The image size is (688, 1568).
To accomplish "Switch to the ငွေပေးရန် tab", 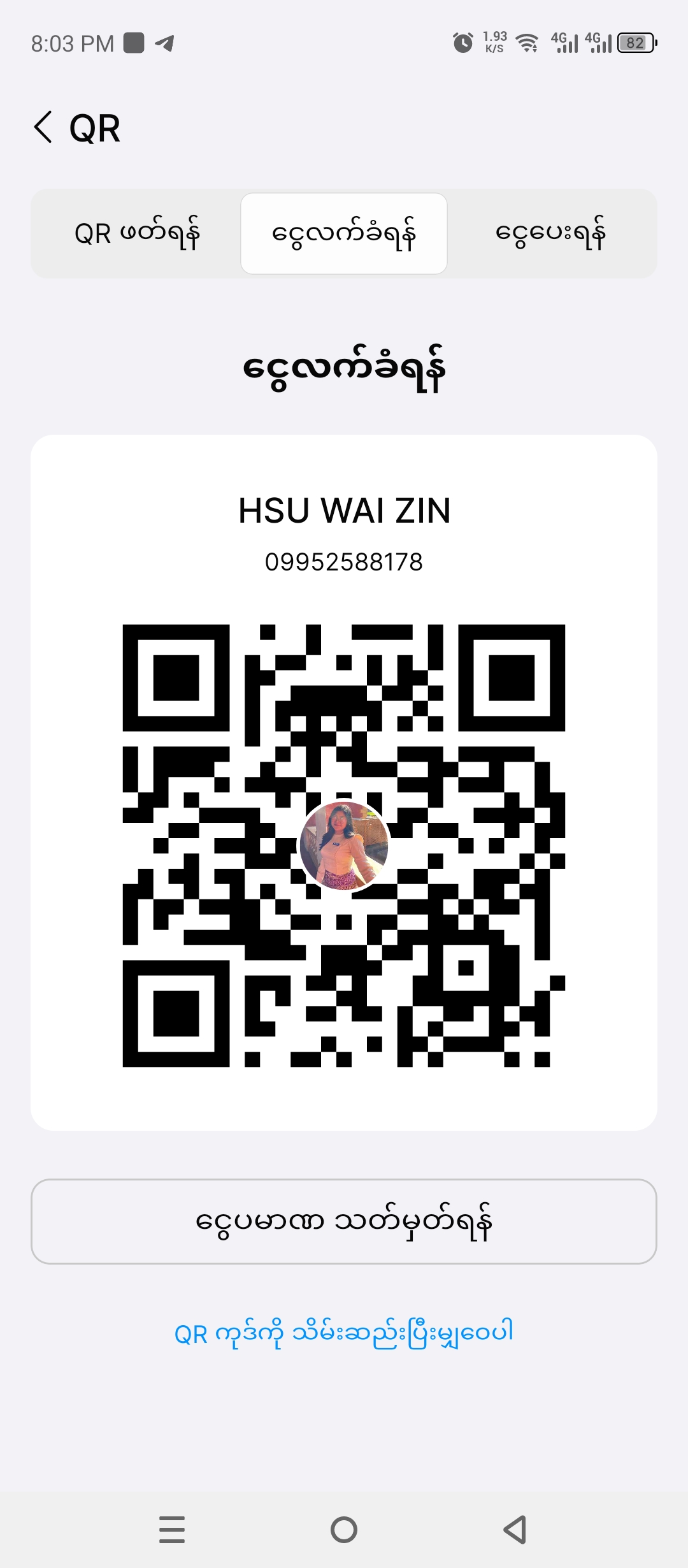I will [x=551, y=233].
